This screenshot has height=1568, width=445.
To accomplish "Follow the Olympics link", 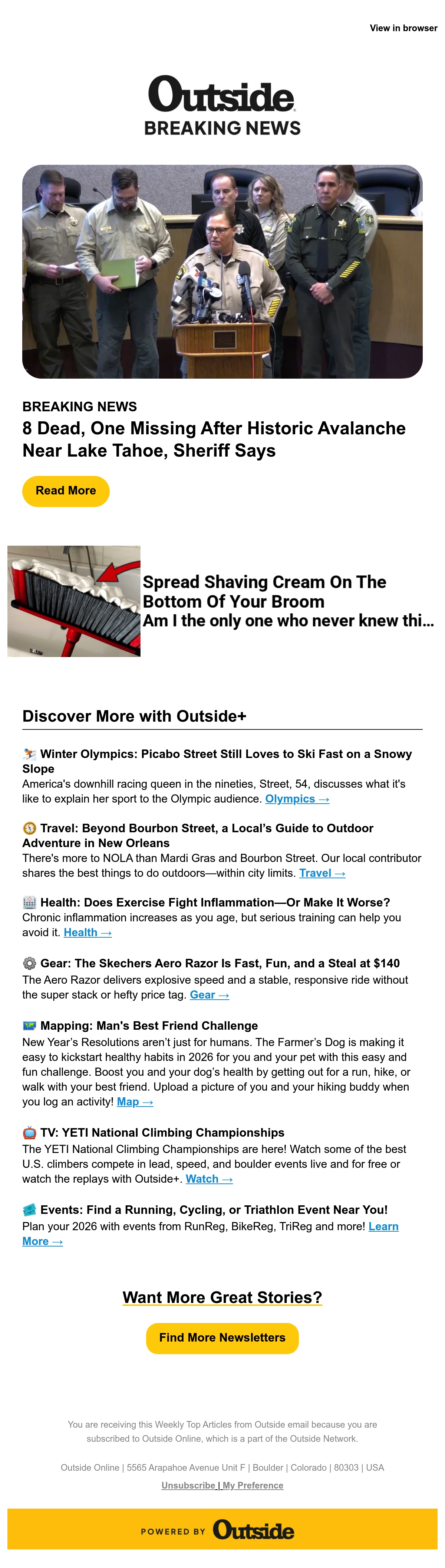I will tap(297, 798).
